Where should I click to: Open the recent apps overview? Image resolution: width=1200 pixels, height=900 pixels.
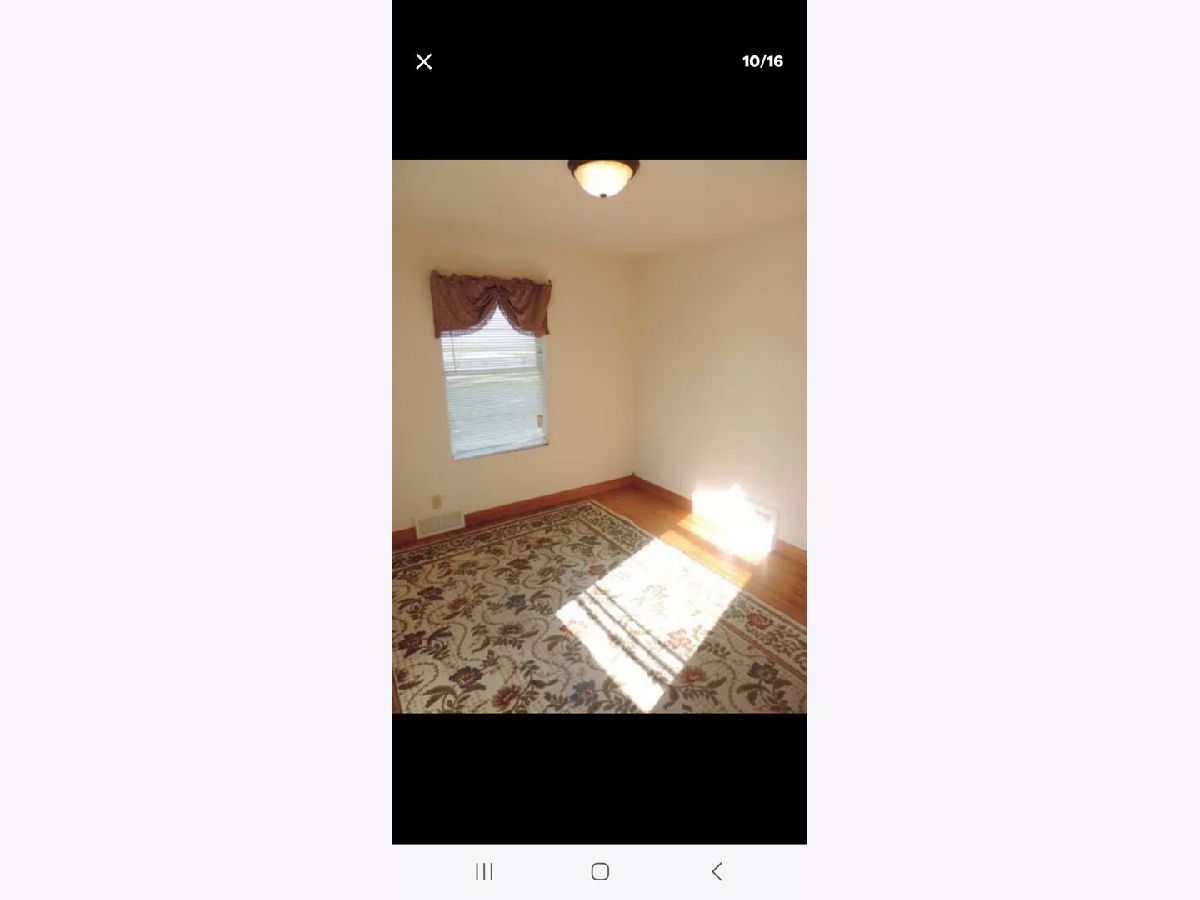tap(484, 871)
